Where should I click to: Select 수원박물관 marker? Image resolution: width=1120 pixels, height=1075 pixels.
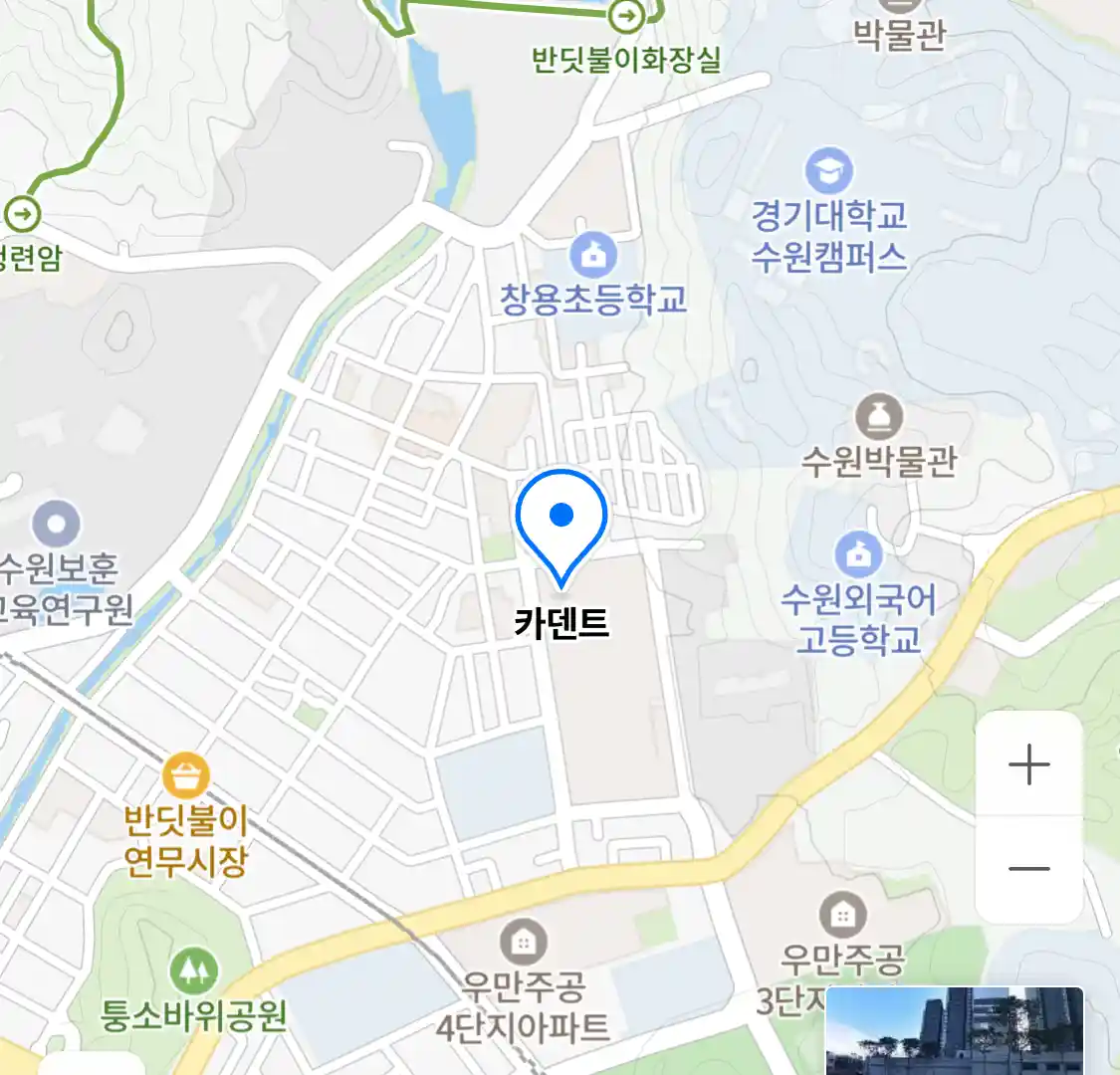880,418
